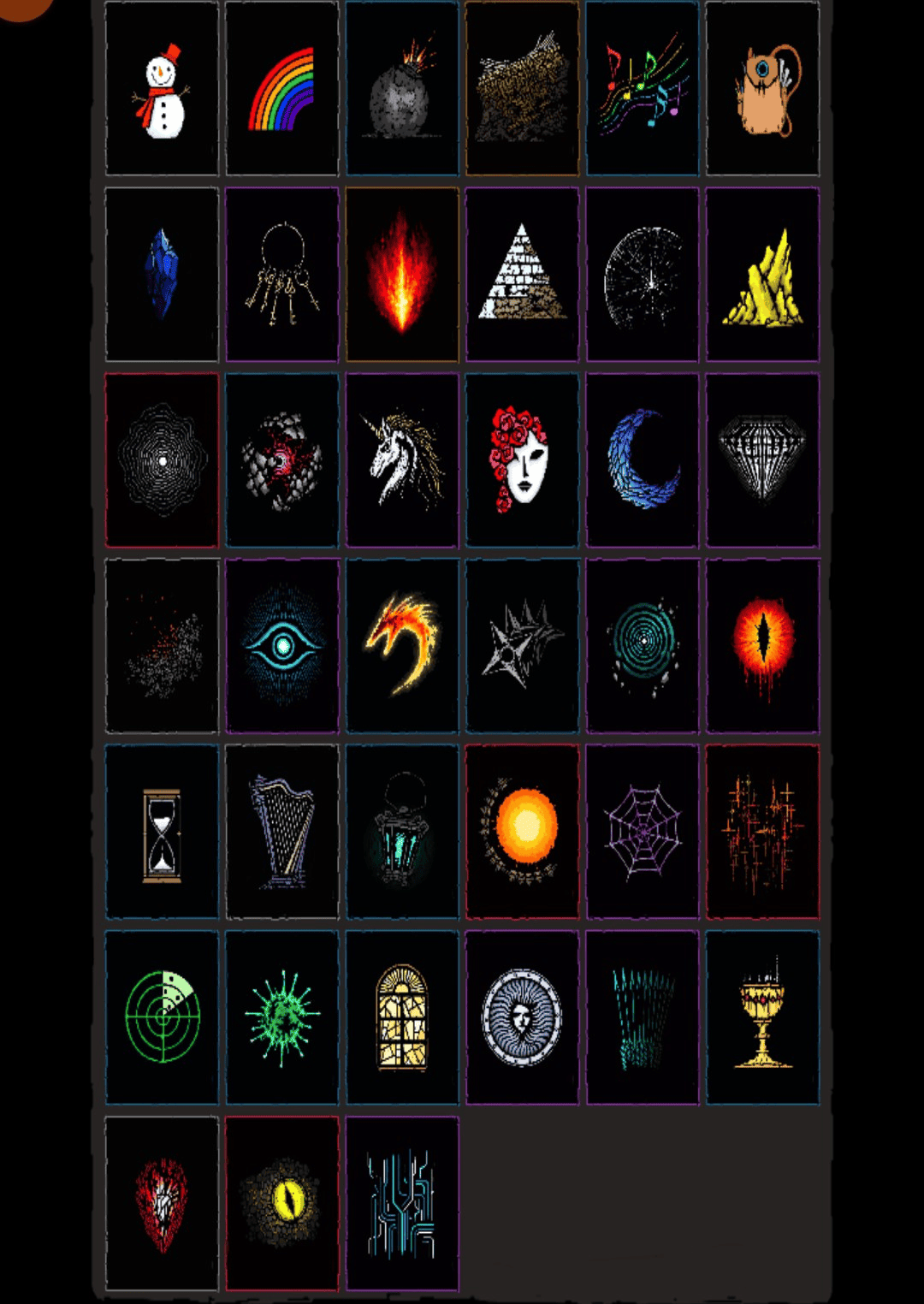Open the purple spider web card

[x=643, y=832]
